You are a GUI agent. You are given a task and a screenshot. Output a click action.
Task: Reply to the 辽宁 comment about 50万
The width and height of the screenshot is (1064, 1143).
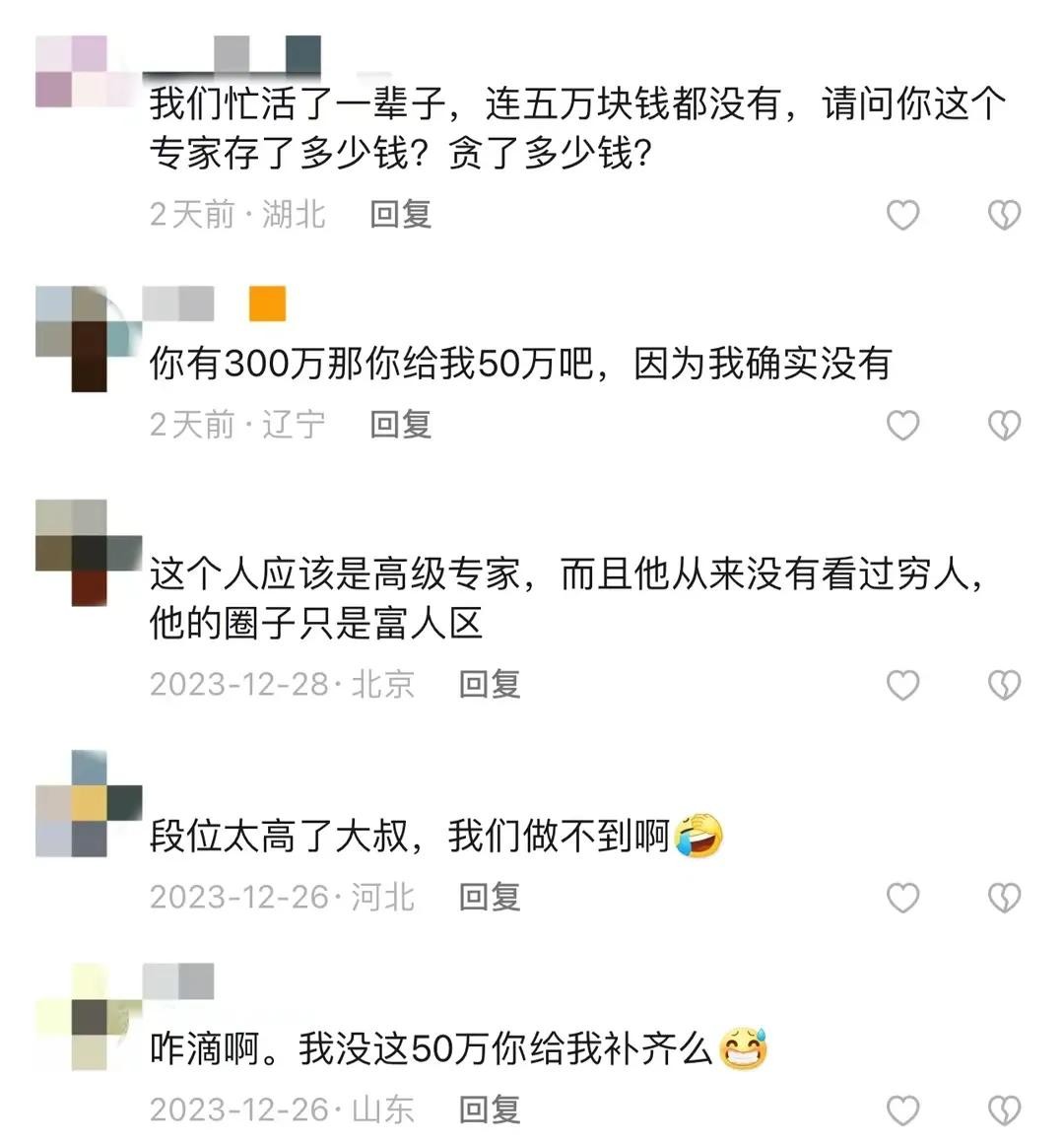point(400,425)
